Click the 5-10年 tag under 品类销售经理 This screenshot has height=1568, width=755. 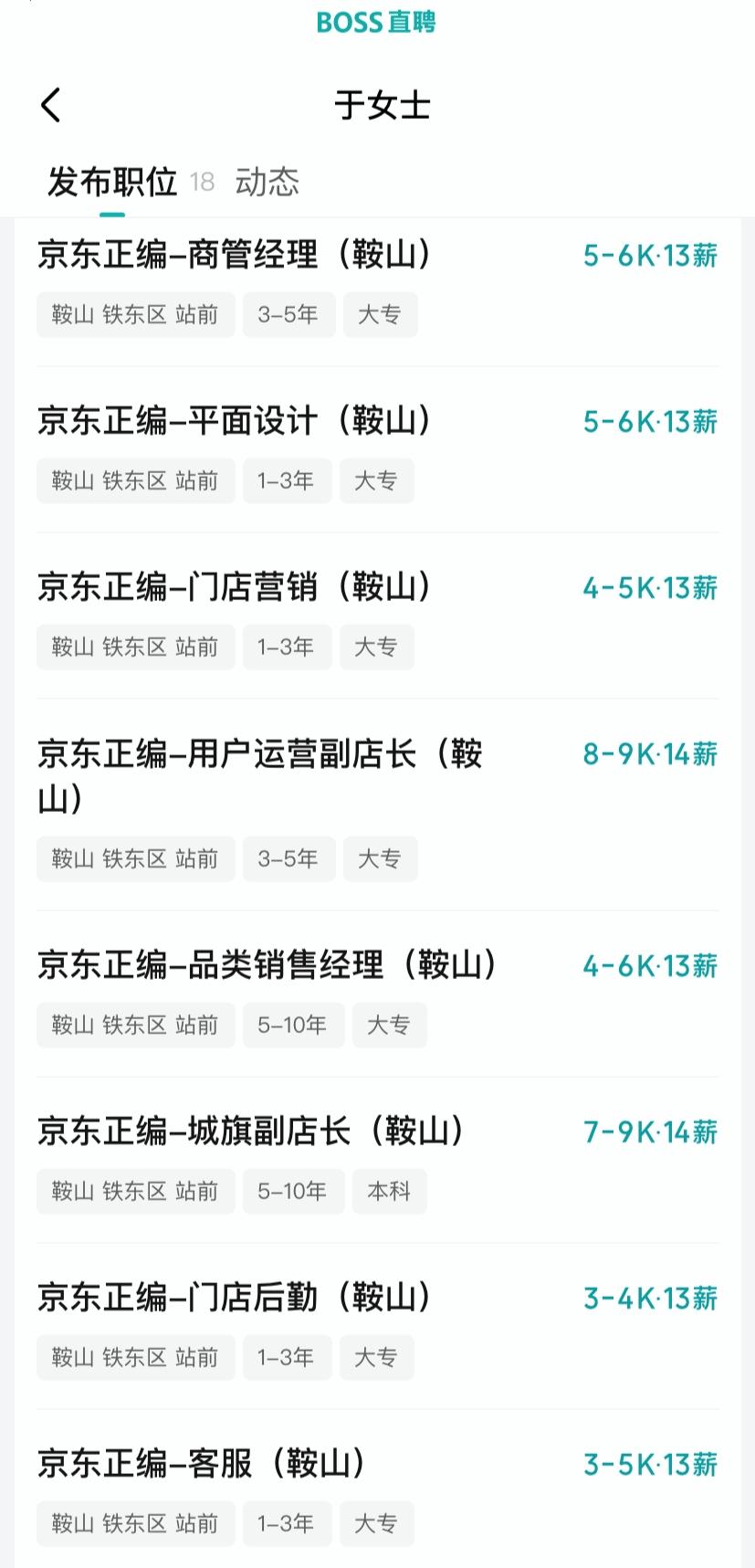292,1025
